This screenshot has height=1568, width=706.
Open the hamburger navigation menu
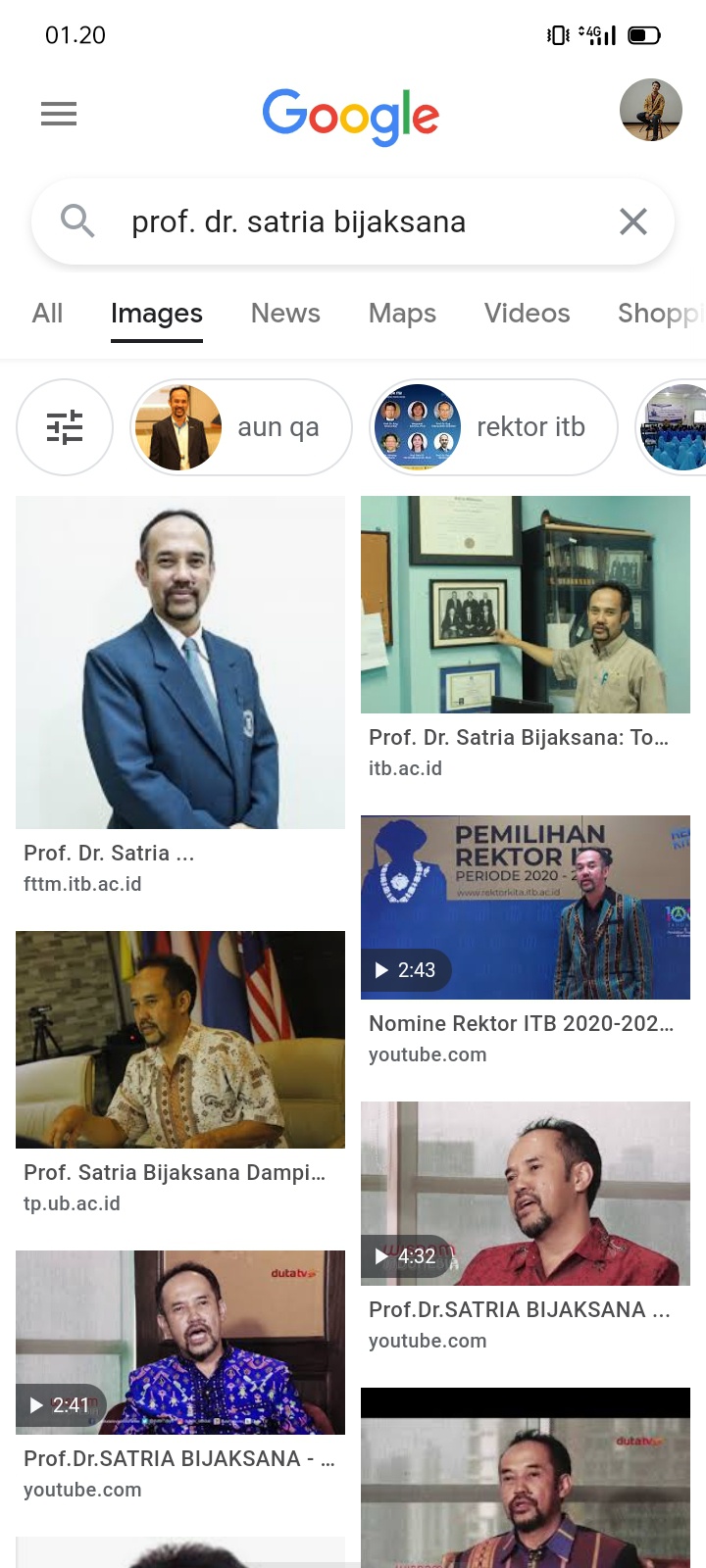pyautogui.click(x=59, y=114)
